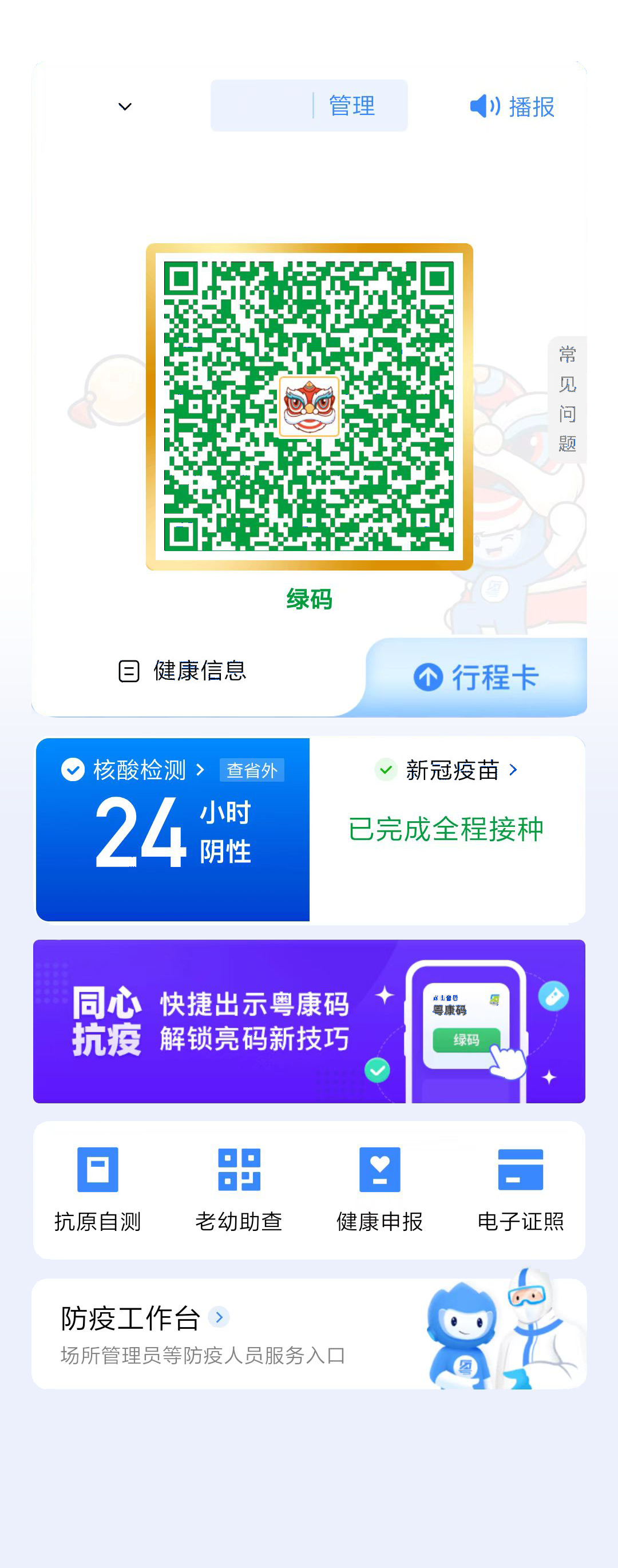Open the 同心抗疫 粤康码 tips banner
The width and height of the screenshot is (618, 1568).
click(x=308, y=1021)
